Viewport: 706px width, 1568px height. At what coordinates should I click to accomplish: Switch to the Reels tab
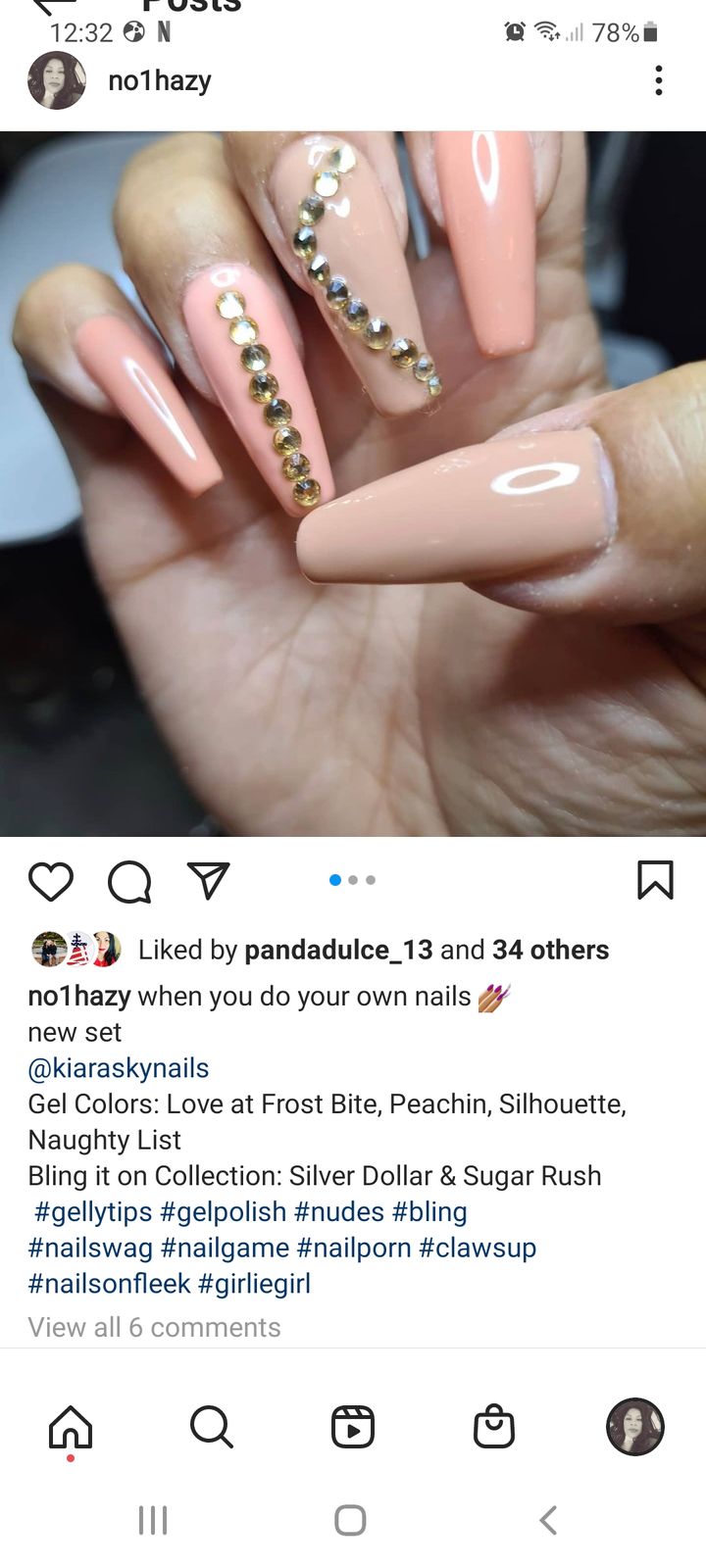click(x=353, y=1427)
